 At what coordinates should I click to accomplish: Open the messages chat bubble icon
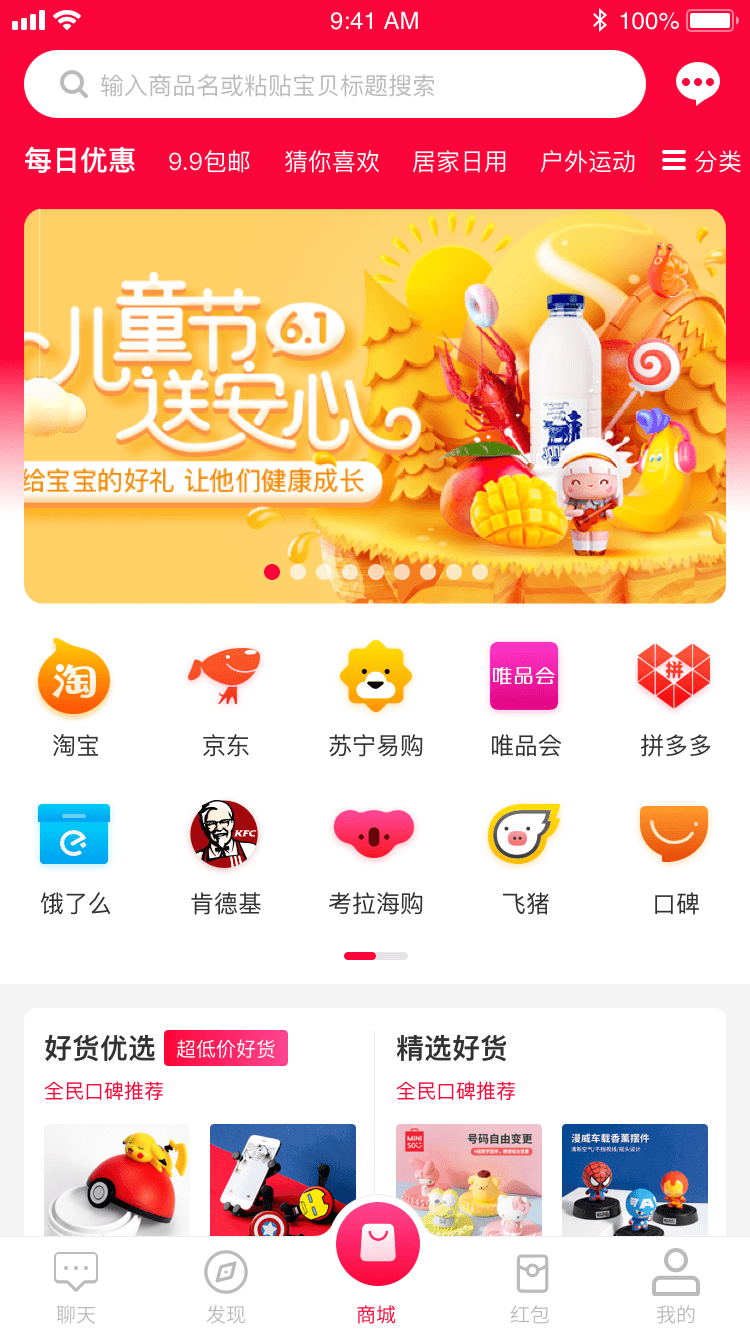(697, 84)
